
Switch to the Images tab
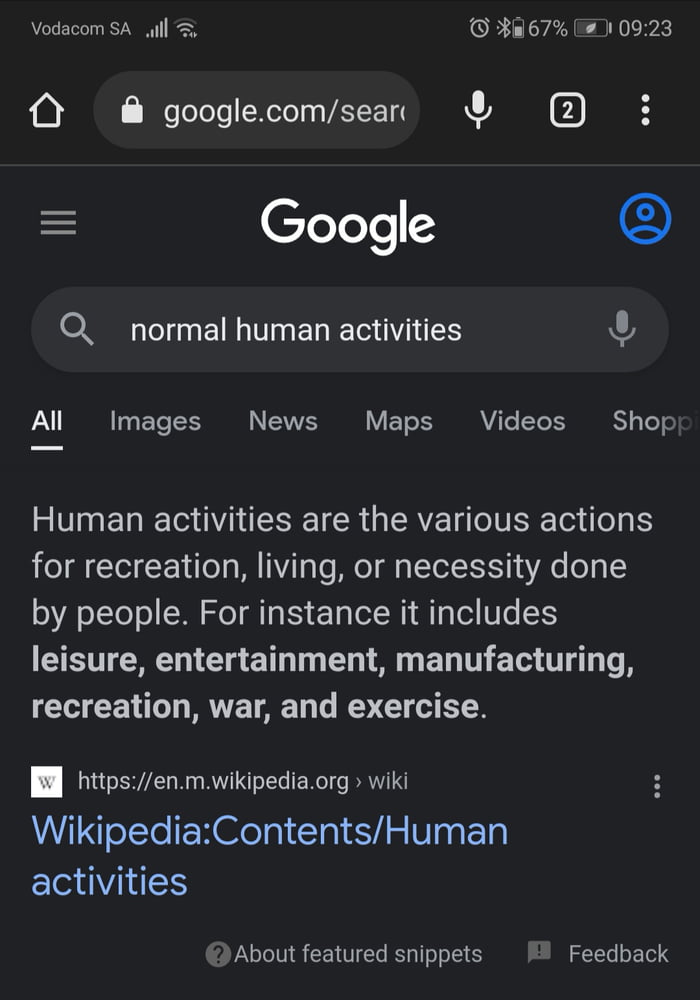pos(155,421)
